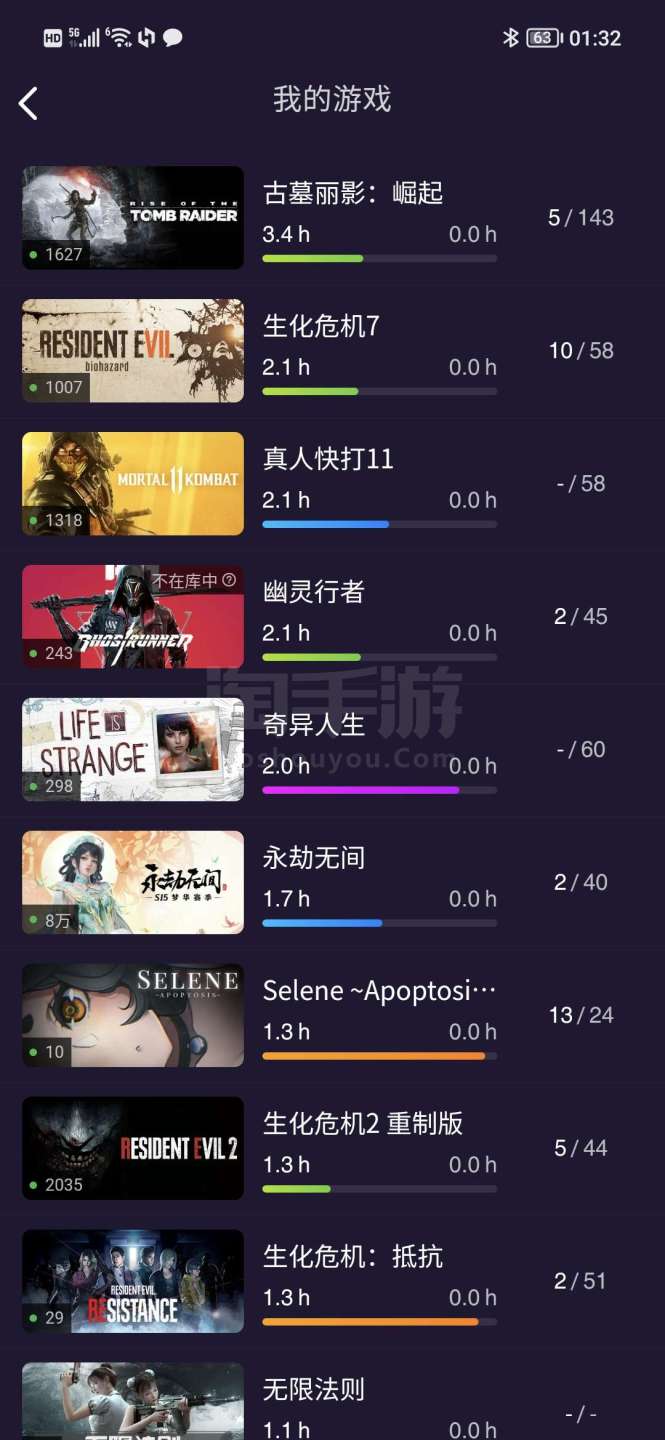Go back from My Games page
665x1440 pixels.
(28, 103)
